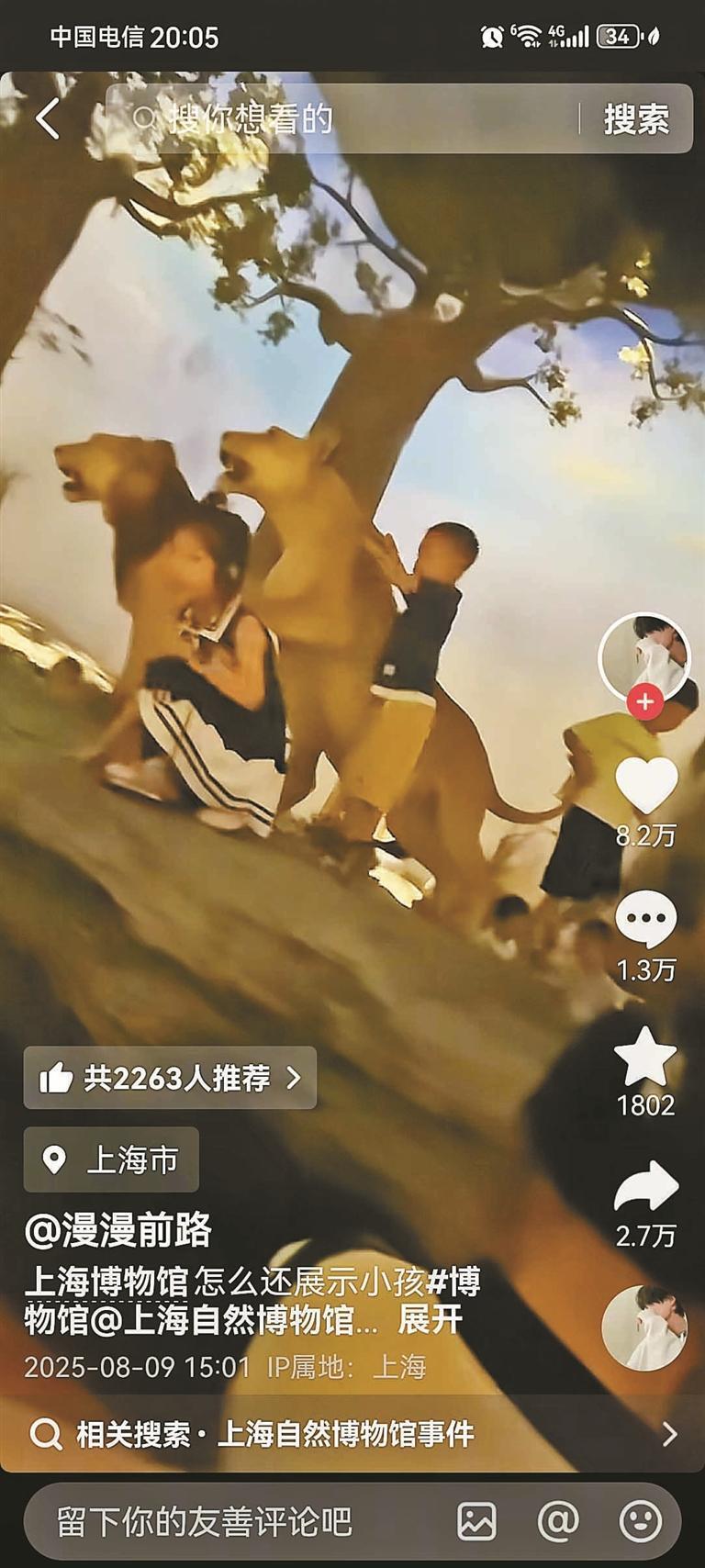Viewport: 705px width, 1568px height.
Task: Expand the caption with 展开
Action: pyautogui.click(x=430, y=1320)
